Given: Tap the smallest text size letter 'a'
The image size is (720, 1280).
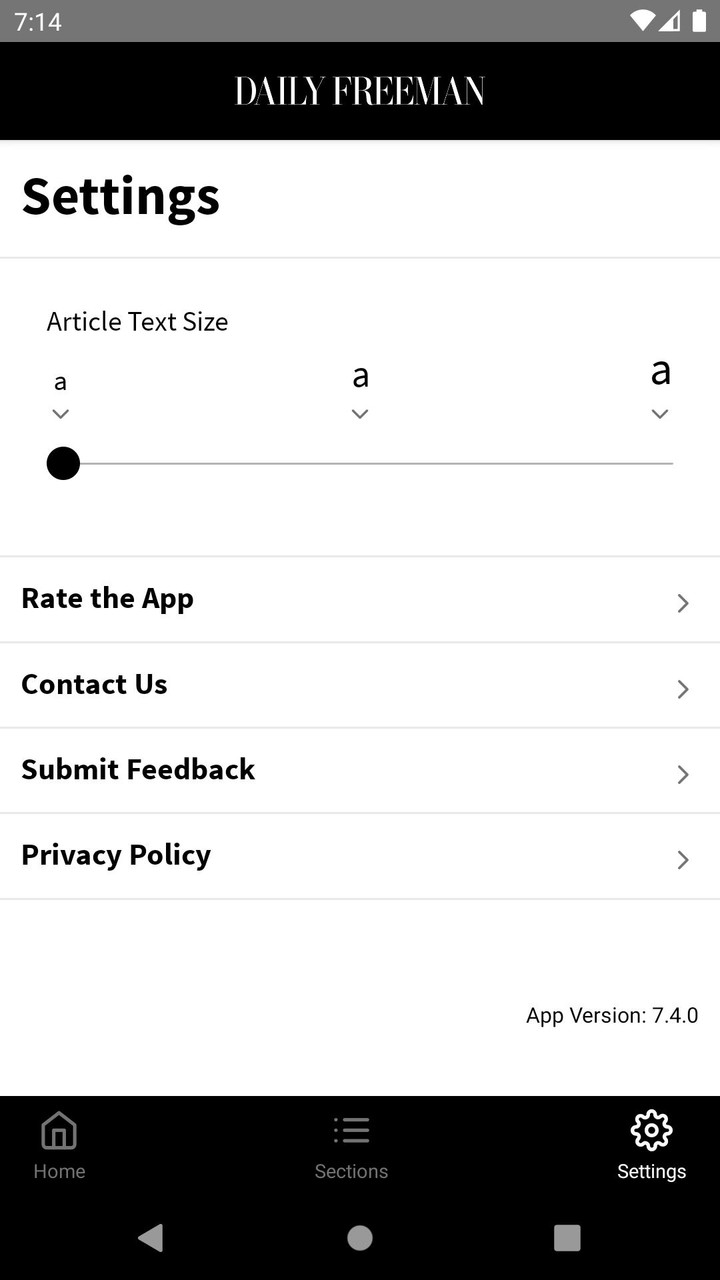Looking at the screenshot, I should coord(60,381).
